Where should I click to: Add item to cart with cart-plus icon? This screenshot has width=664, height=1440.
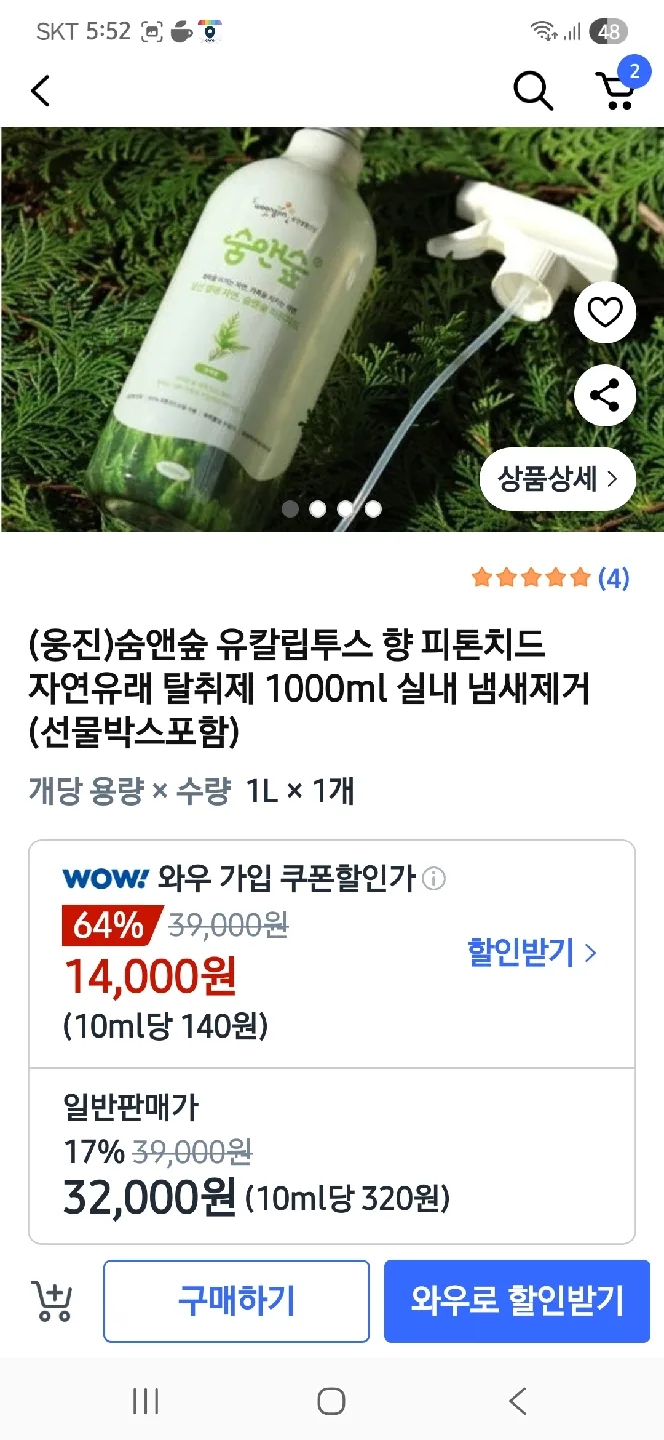pos(52,1301)
